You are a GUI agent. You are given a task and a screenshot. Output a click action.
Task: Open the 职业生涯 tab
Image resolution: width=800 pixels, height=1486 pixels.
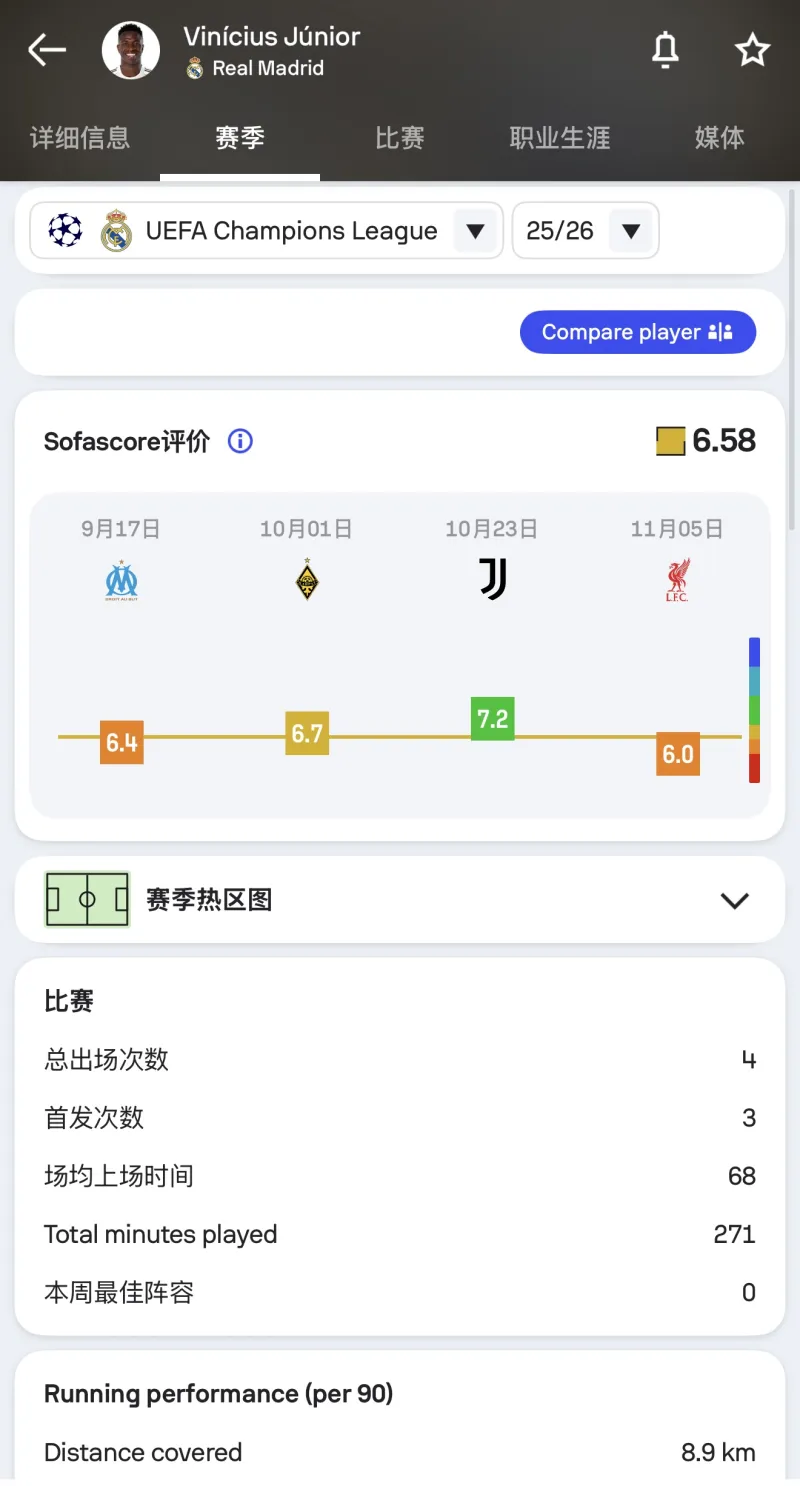pos(560,138)
